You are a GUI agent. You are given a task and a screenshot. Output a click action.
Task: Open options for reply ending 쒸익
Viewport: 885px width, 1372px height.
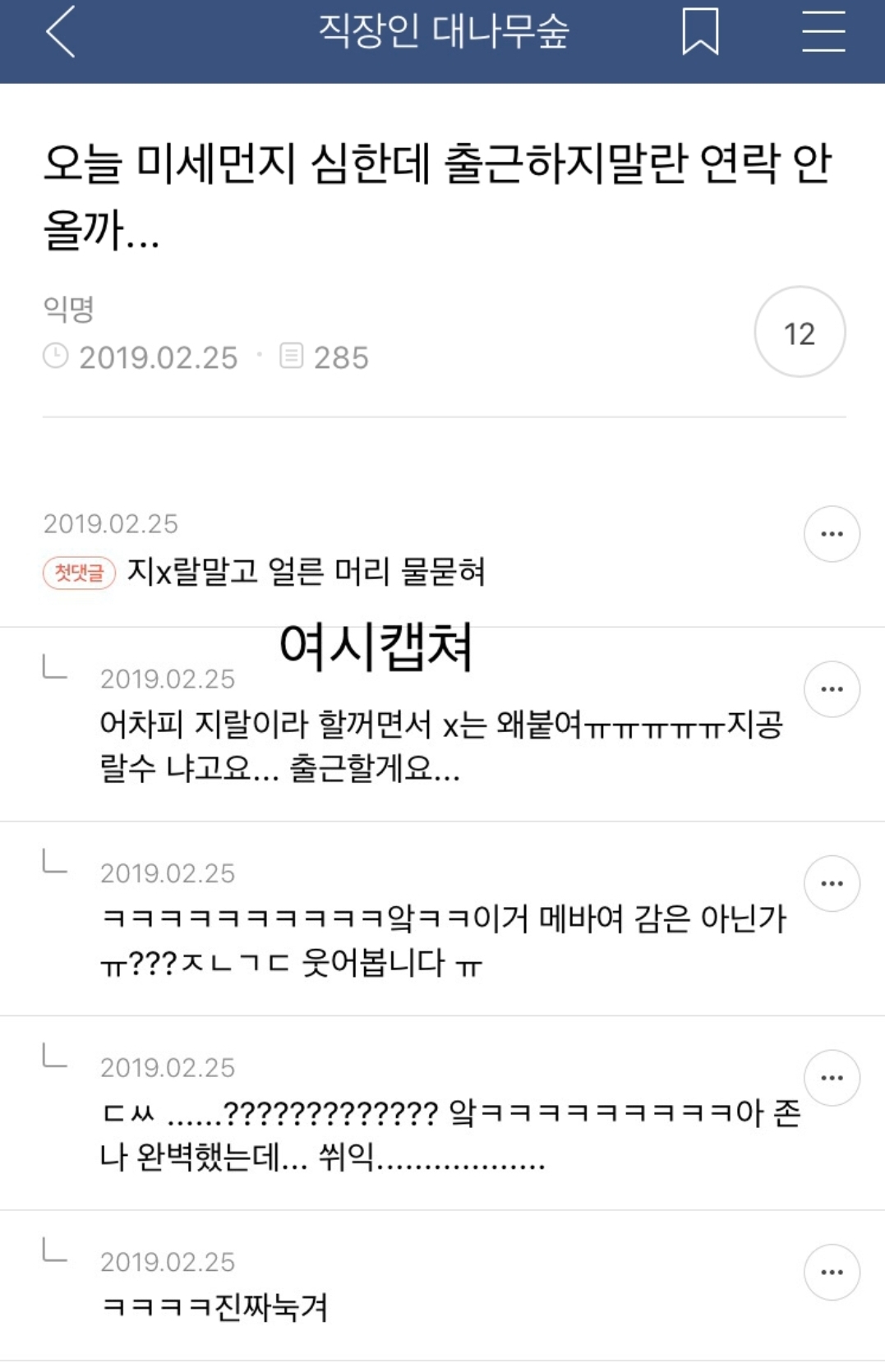[832, 1078]
